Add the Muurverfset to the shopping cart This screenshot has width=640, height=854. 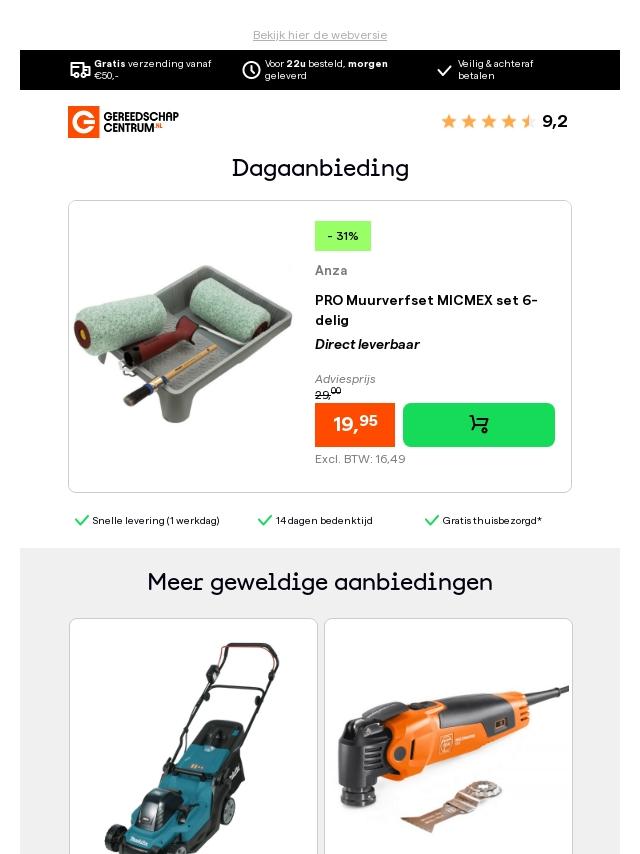pyautogui.click(x=478, y=425)
